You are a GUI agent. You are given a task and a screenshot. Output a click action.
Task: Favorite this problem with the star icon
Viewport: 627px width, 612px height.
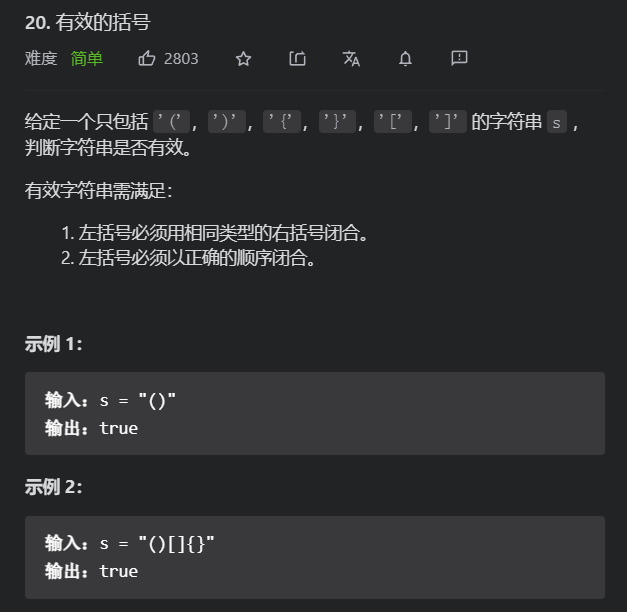[243, 59]
